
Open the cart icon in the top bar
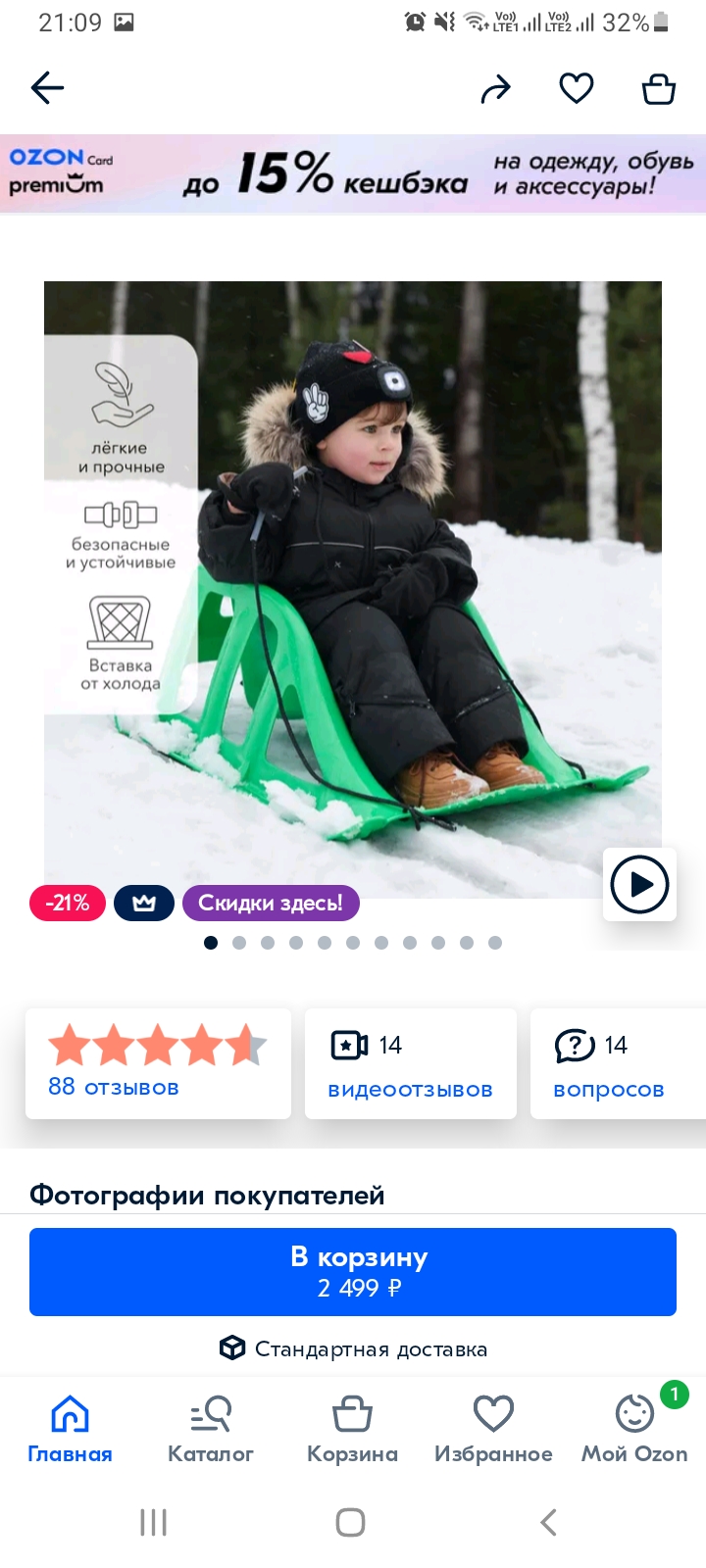tap(659, 88)
